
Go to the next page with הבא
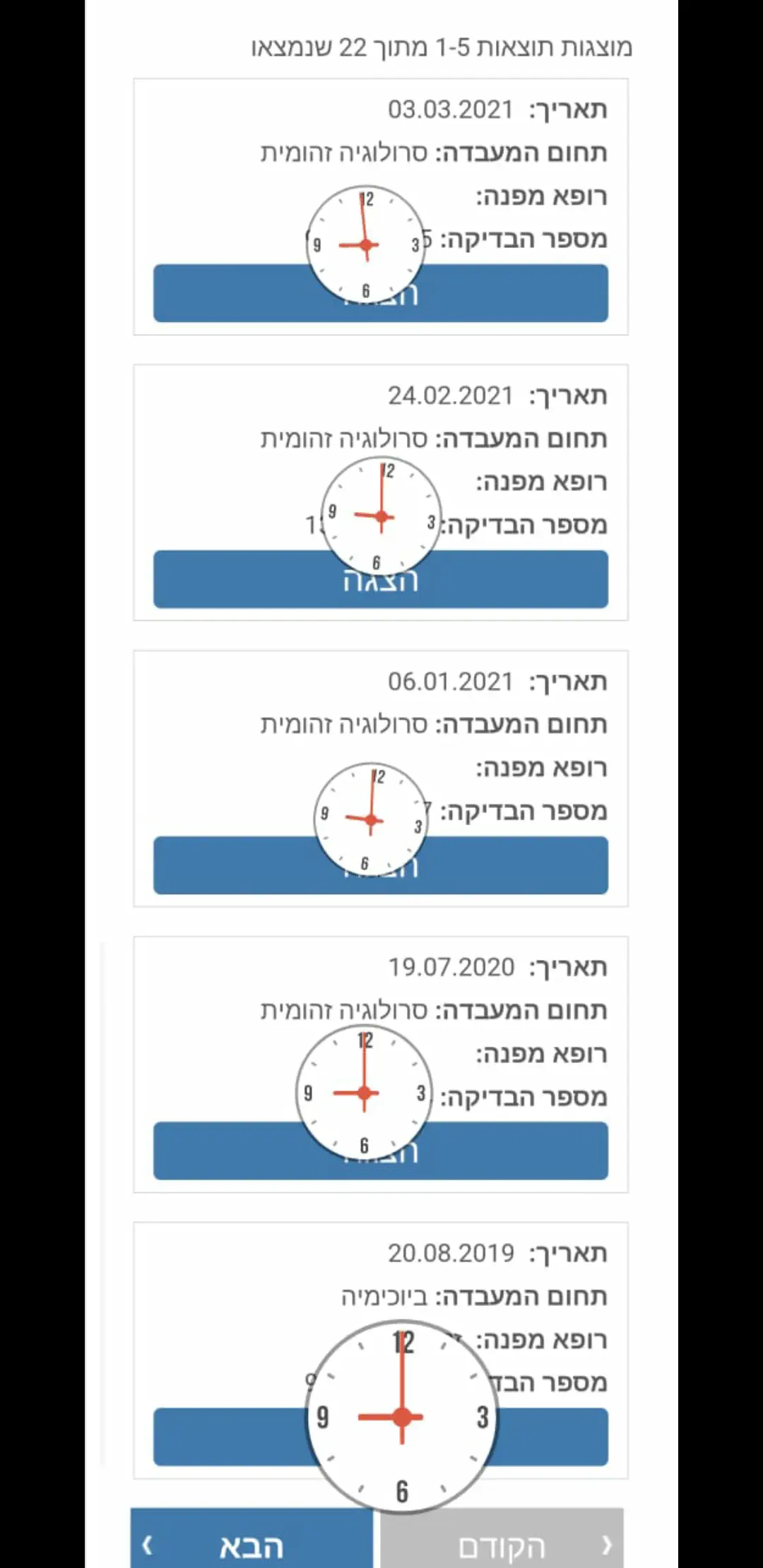coord(252,1545)
